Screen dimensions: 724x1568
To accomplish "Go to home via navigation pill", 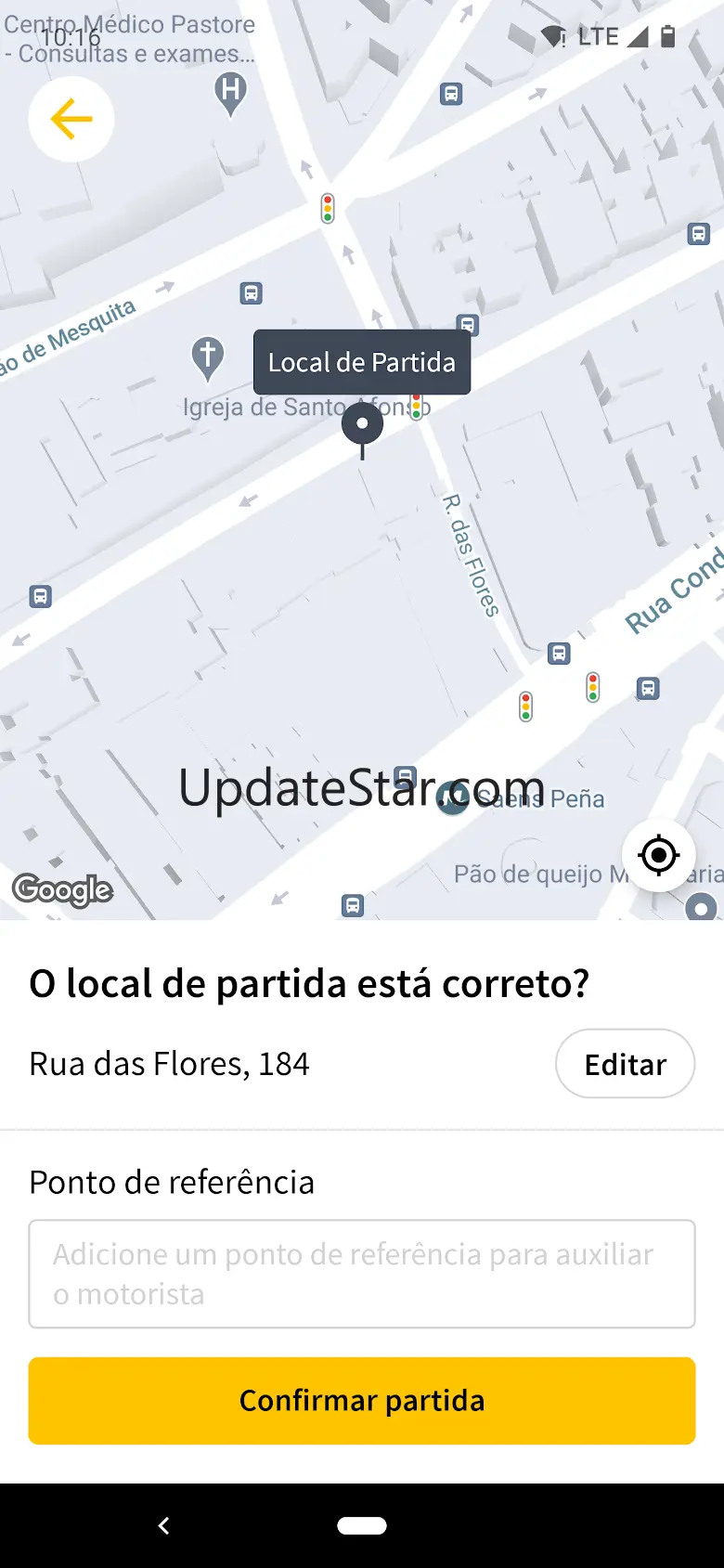I will pyautogui.click(x=362, y=1525).
